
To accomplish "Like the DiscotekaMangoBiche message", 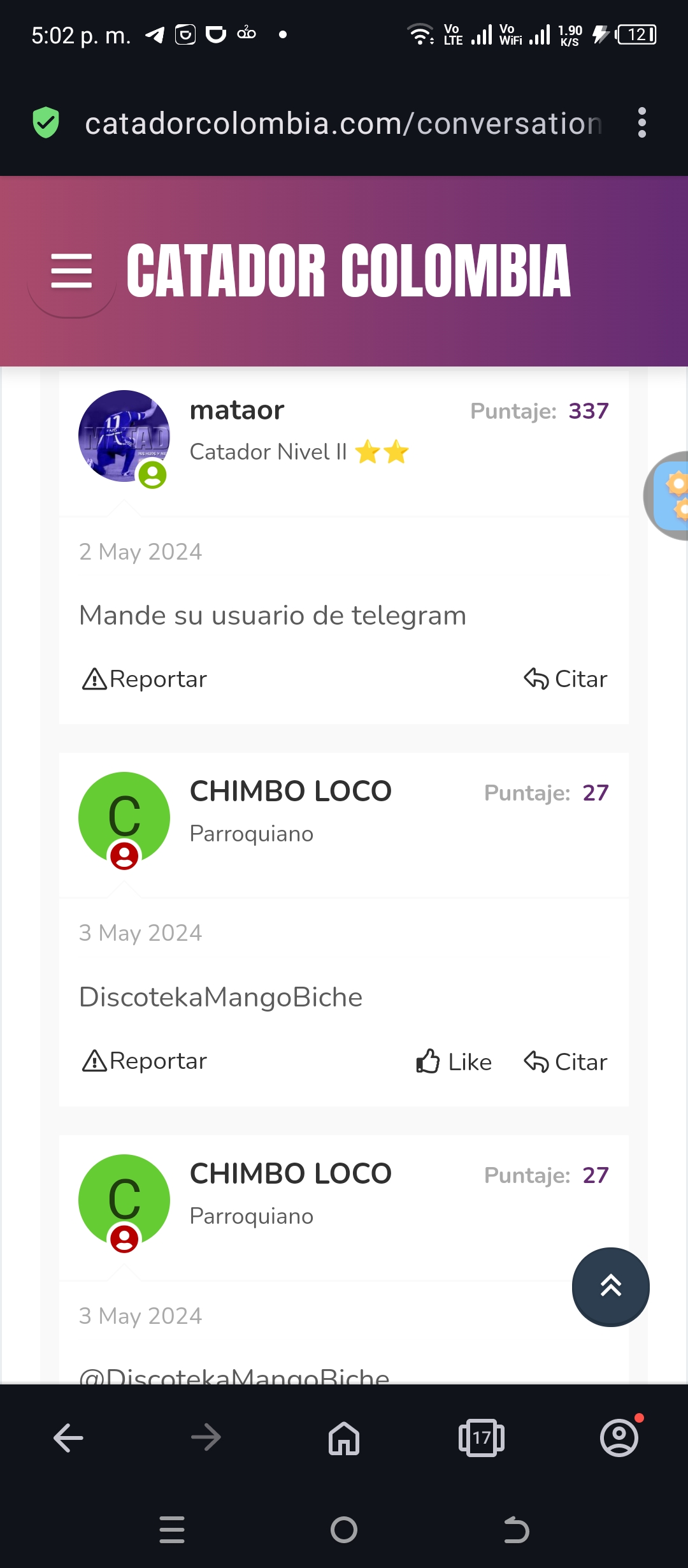I will tap(454, 1062).
